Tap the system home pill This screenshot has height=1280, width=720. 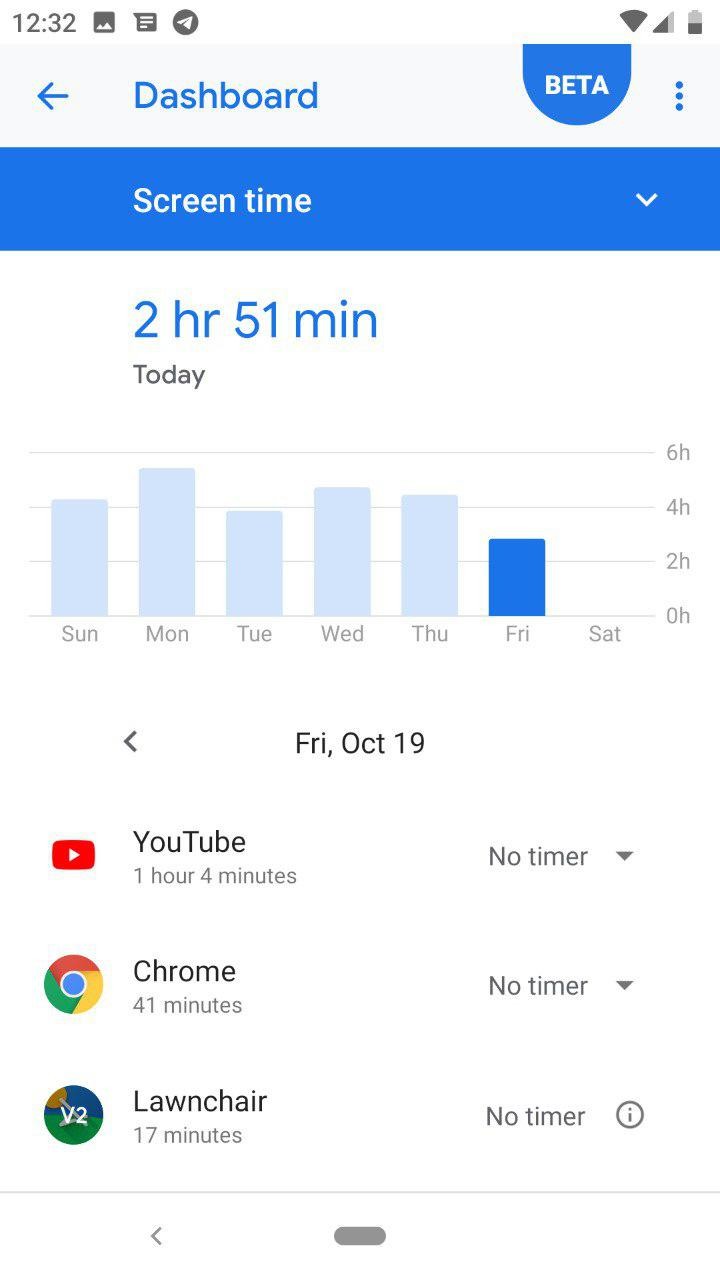coord(360,1236)
